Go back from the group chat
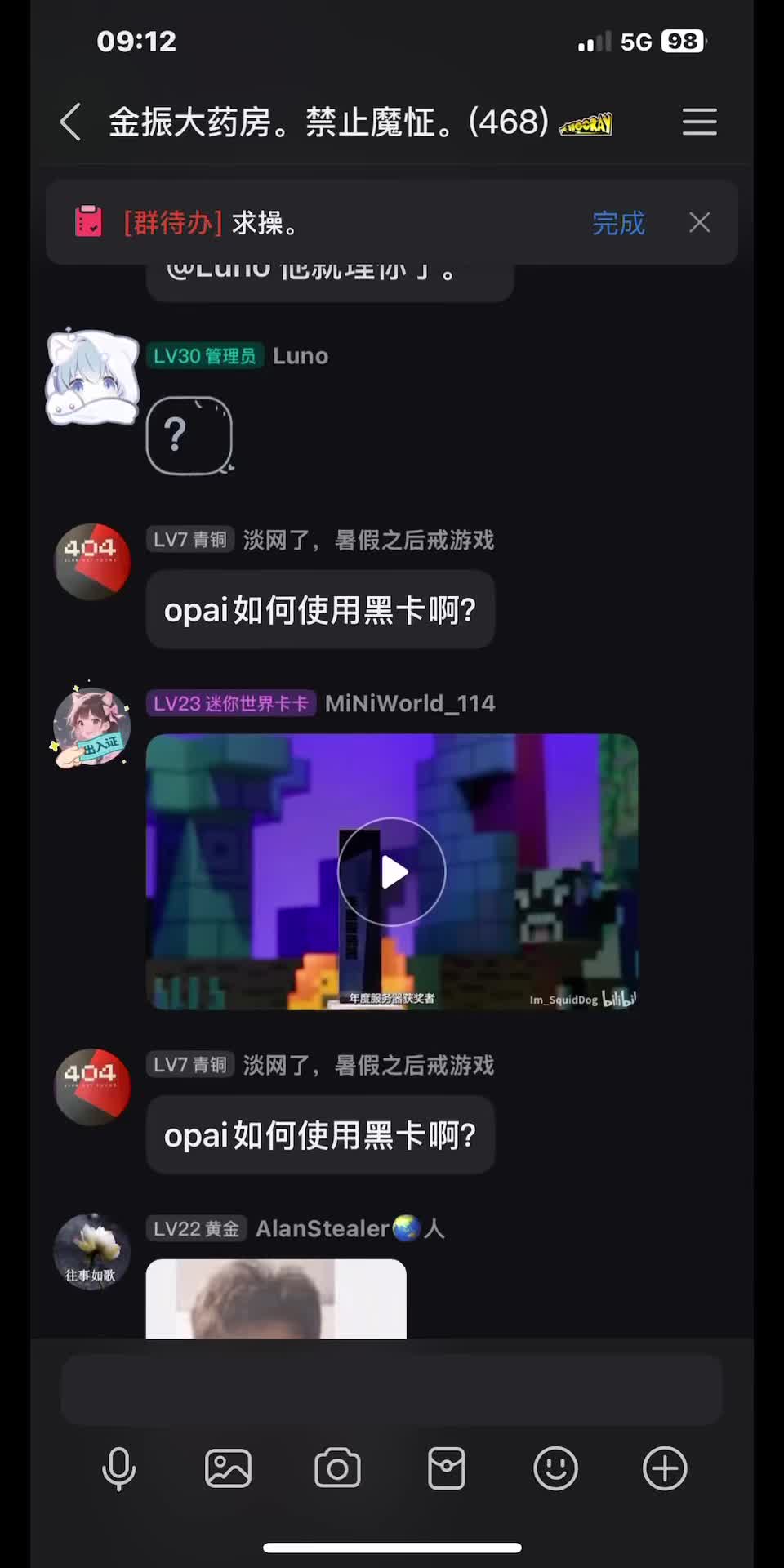The image size is (784, 1568). (x=71, y=122)
